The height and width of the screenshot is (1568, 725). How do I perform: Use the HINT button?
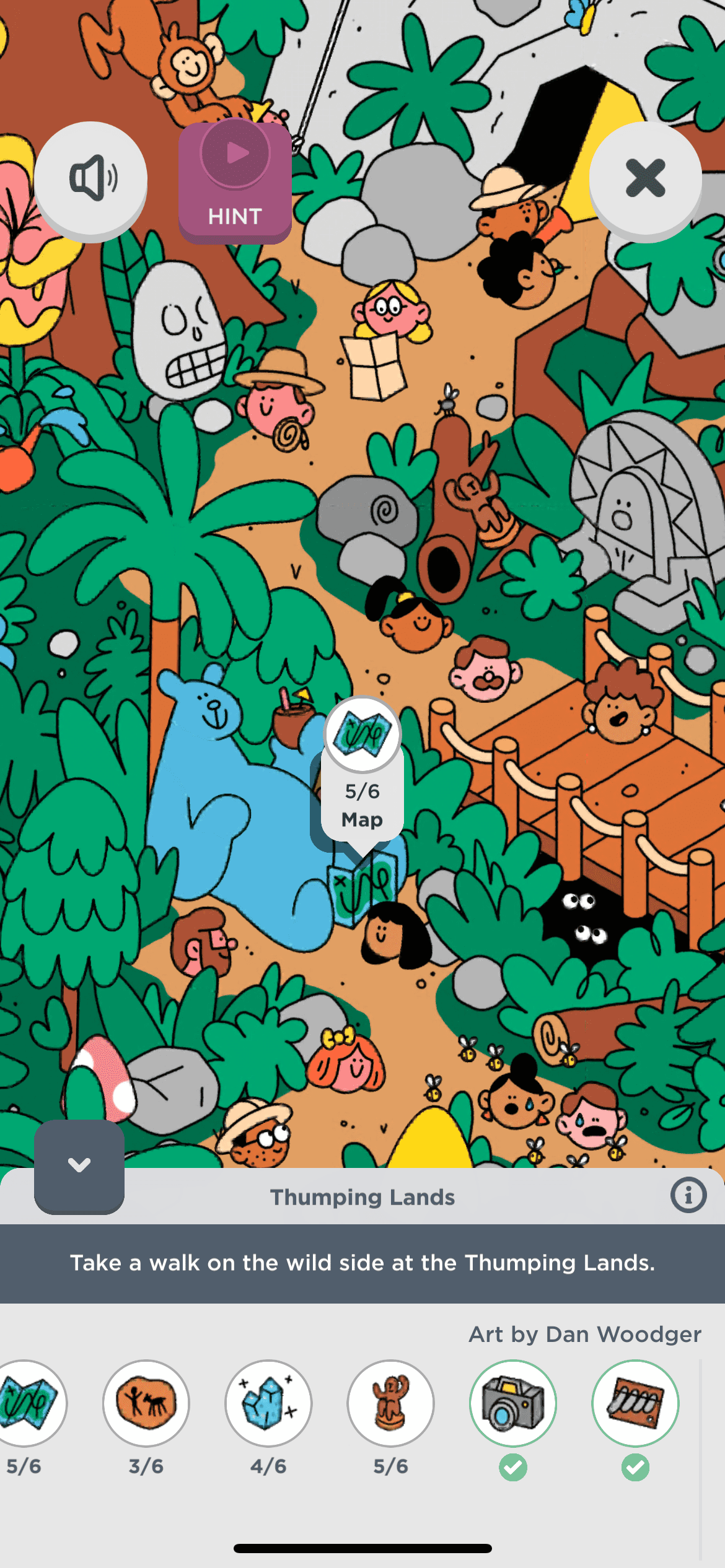(235, 182)
